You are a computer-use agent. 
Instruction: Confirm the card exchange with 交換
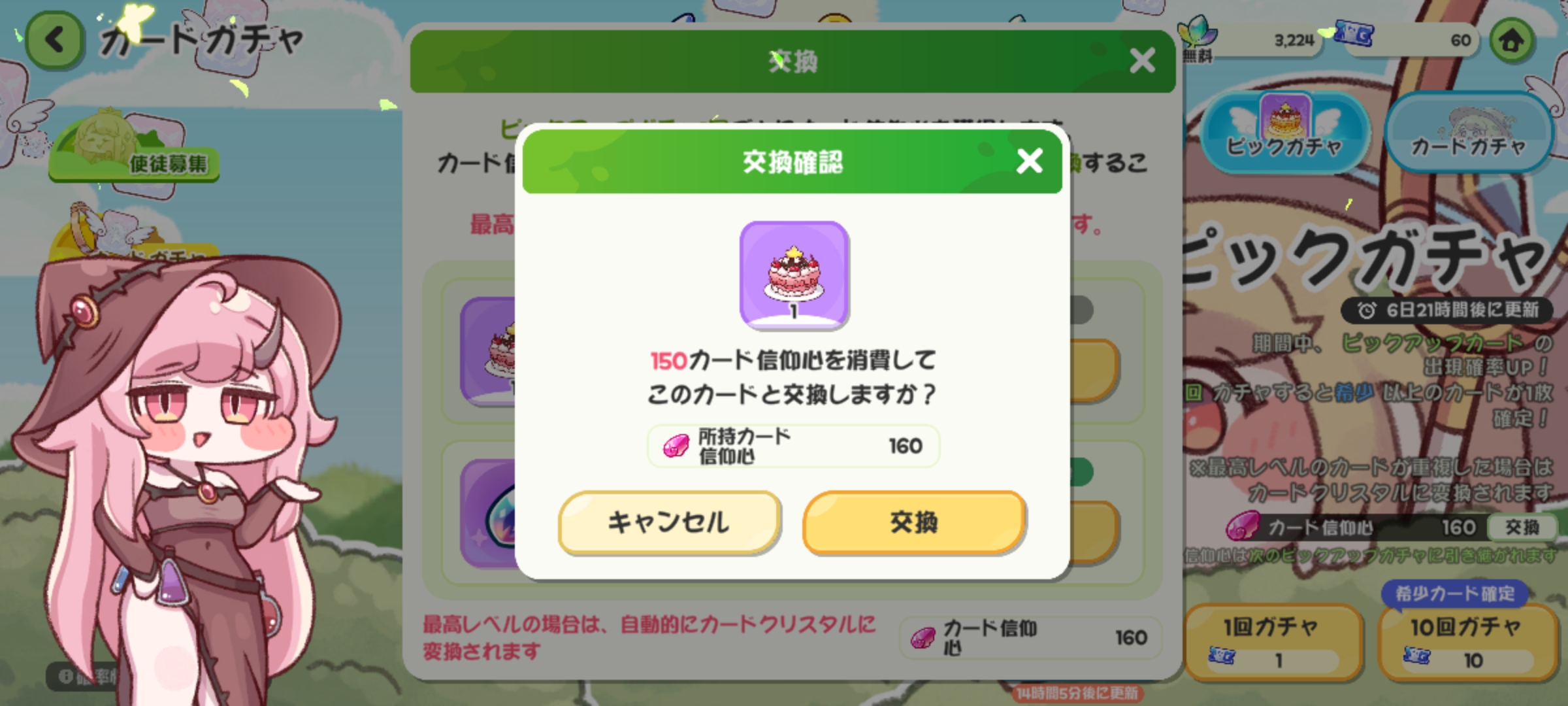tap(913, 522)
